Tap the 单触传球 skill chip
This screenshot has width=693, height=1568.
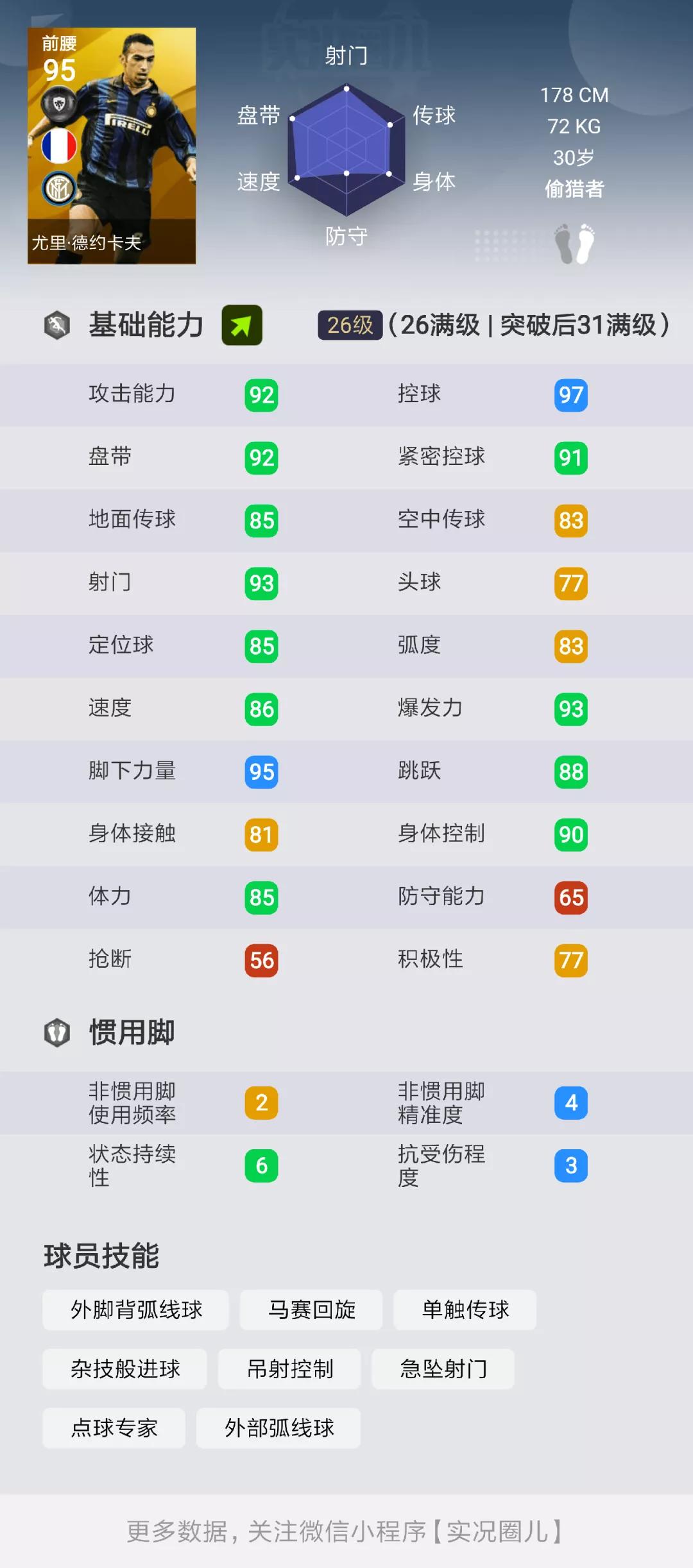coord(465,1310)
